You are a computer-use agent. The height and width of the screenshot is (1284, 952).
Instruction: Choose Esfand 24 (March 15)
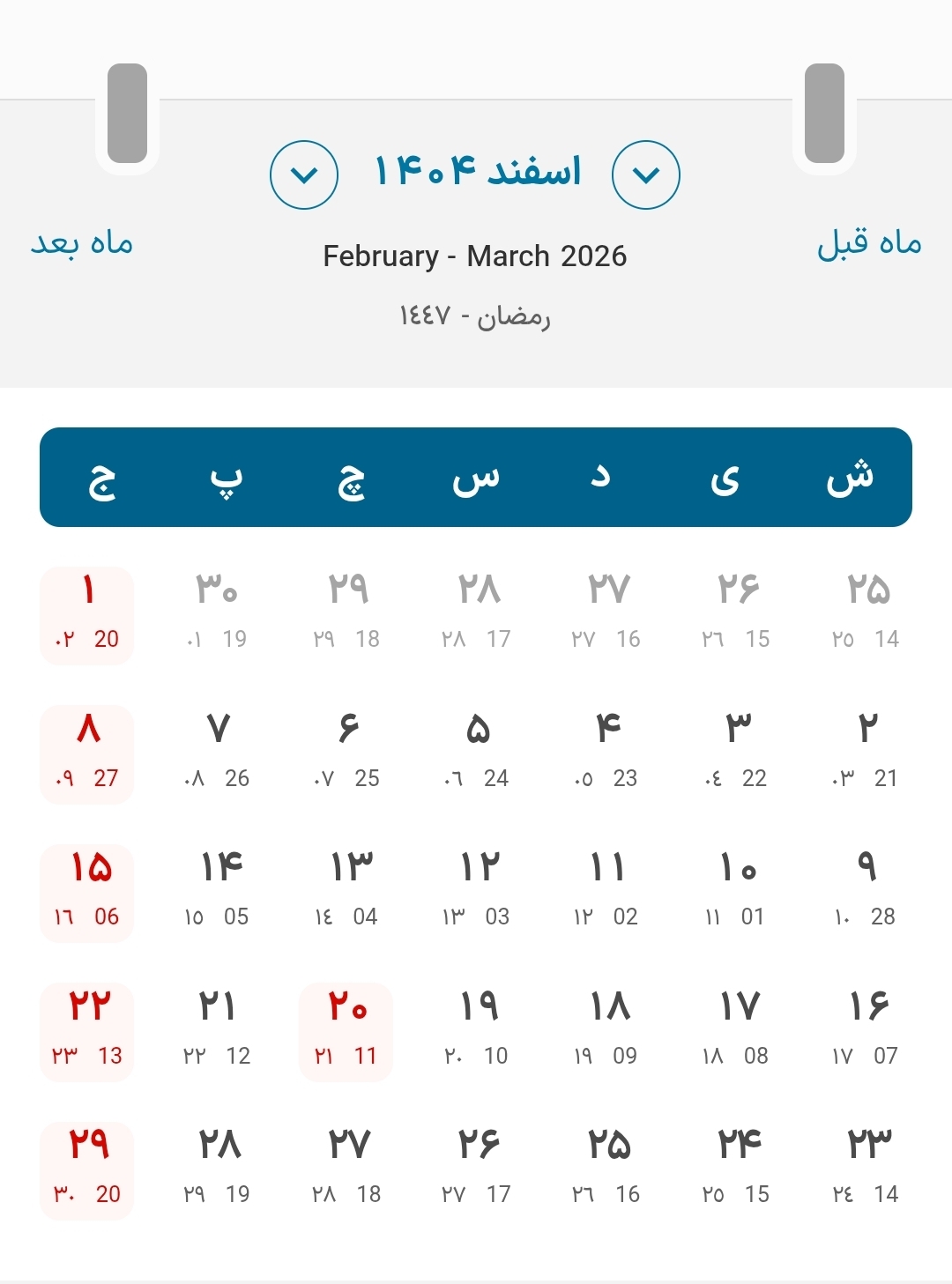coord(738,1169)
